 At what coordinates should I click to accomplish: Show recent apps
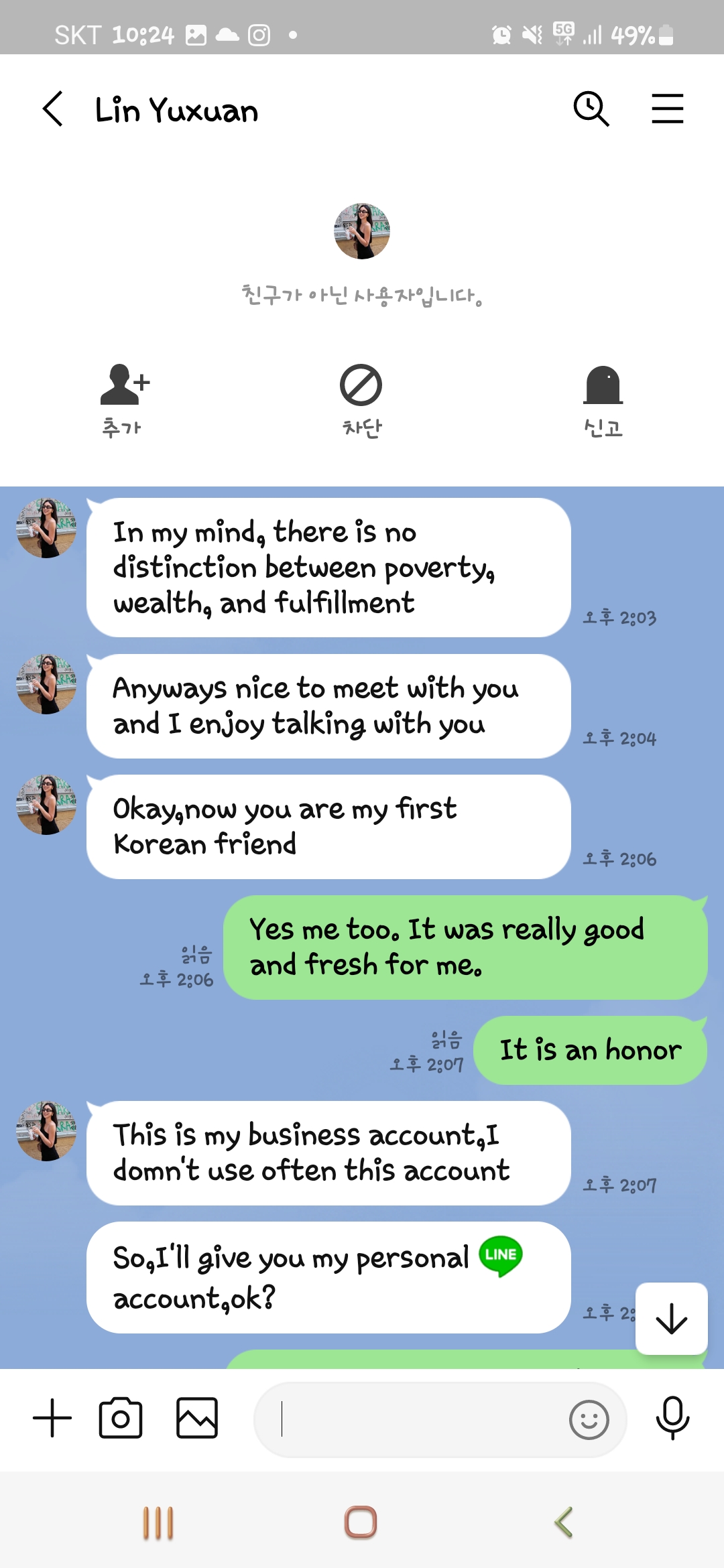[158, 1522]
